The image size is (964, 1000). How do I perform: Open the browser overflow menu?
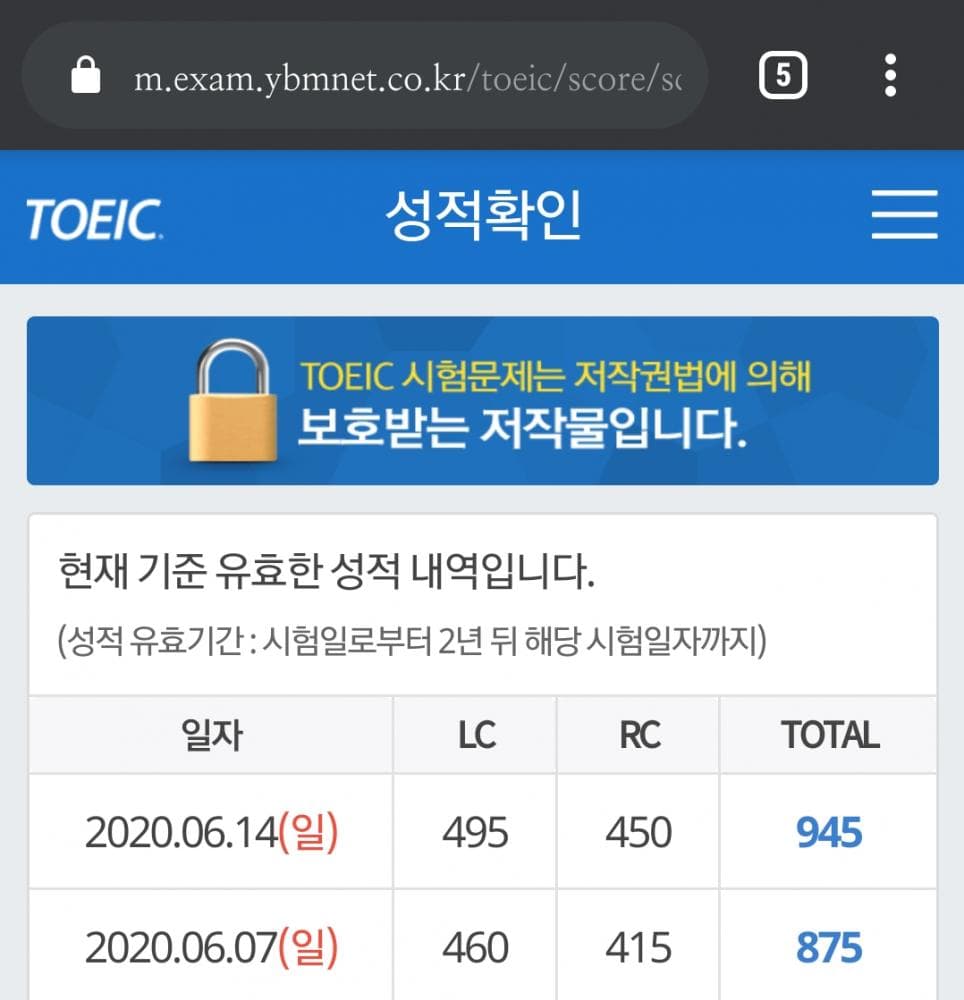[x=889, y=76]
